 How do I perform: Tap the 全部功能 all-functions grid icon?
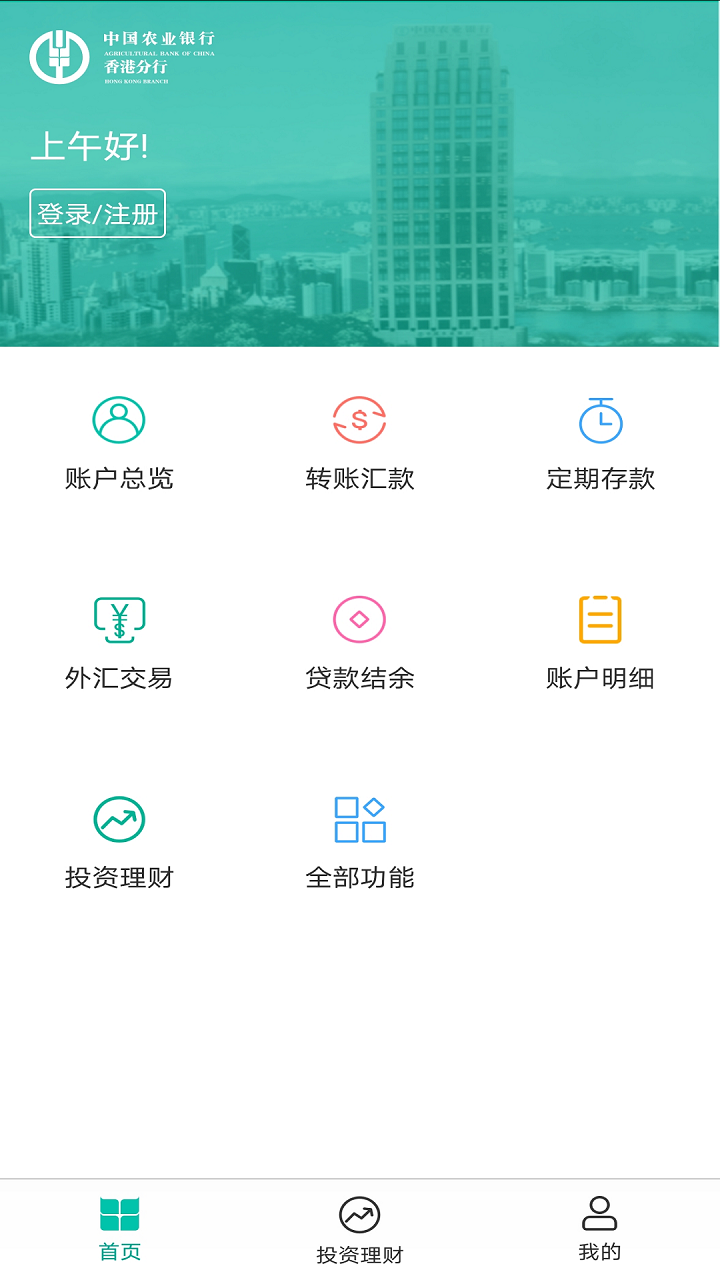point(360,821)
